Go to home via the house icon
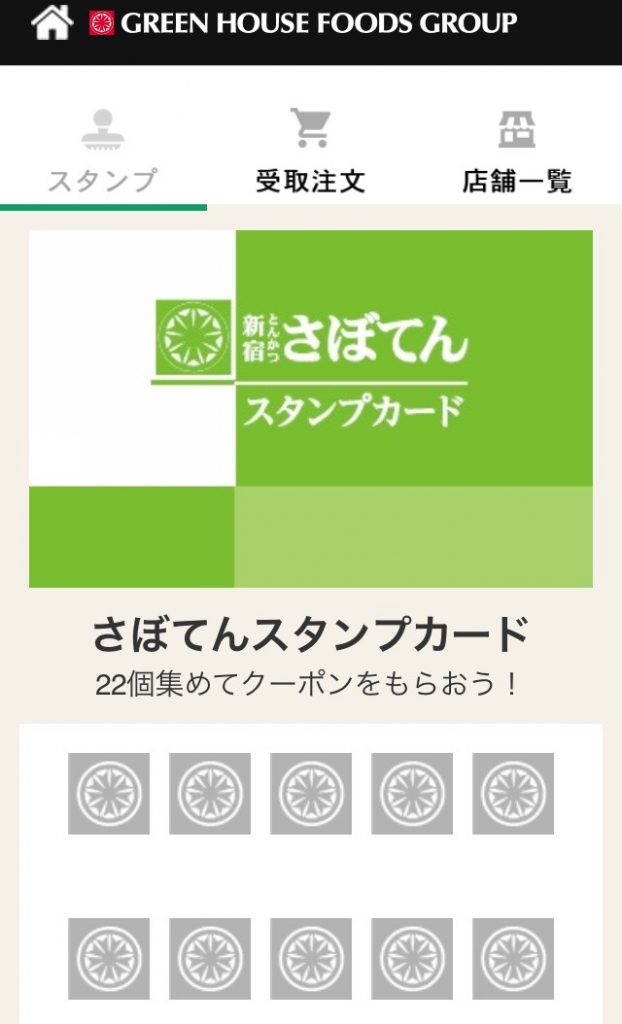 coord(51,22)
